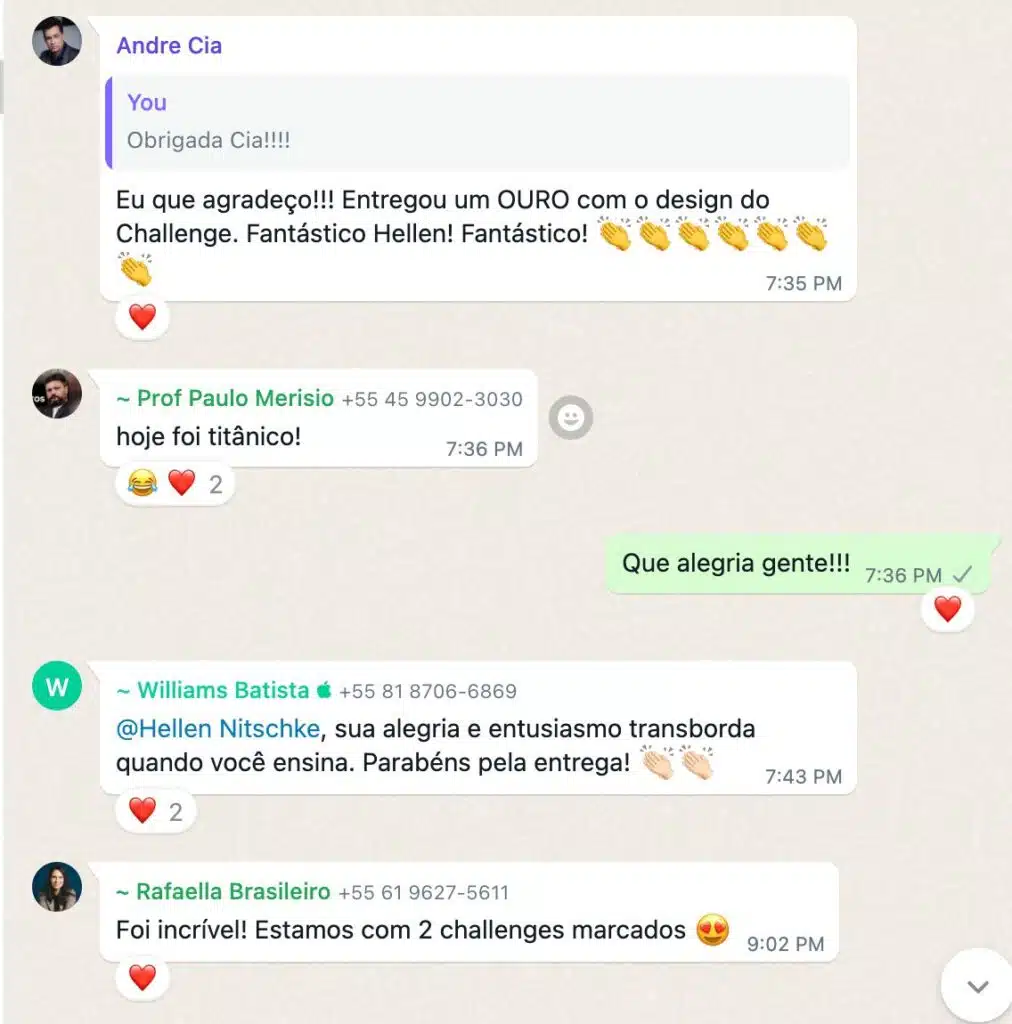1012x1024 pixels.
Task: Jump to latest messages with the down arrow
Action: click(977, 986)
